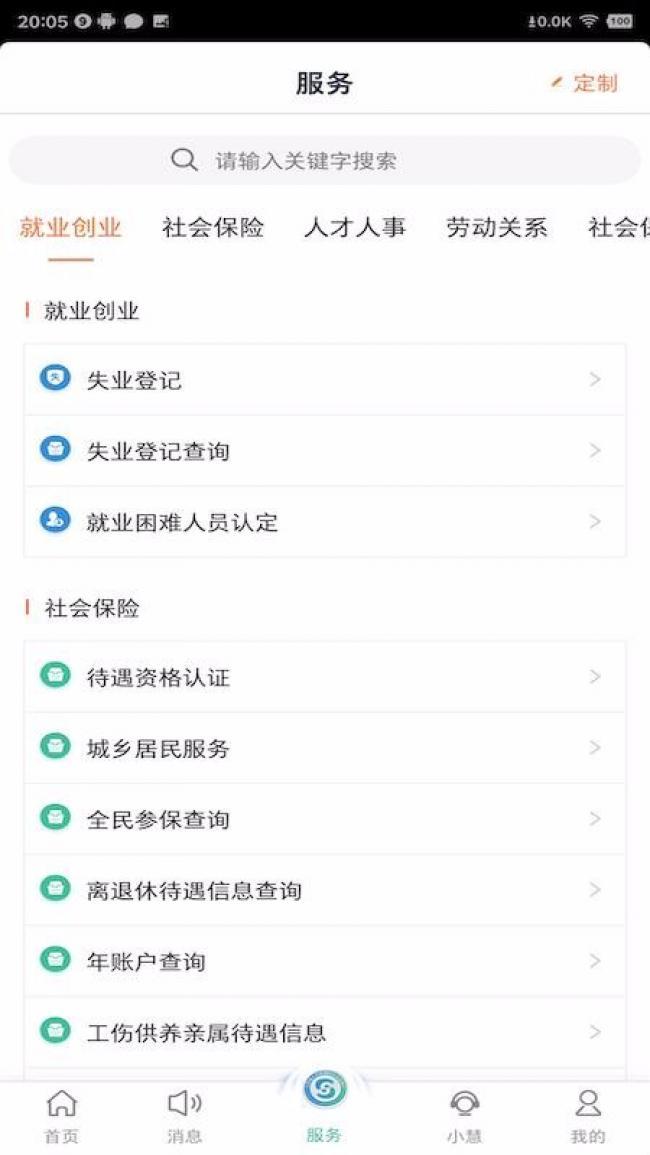Screen dimensions: 650x1155
Task: Open 失业登记 service
Action: coord(325,379)
